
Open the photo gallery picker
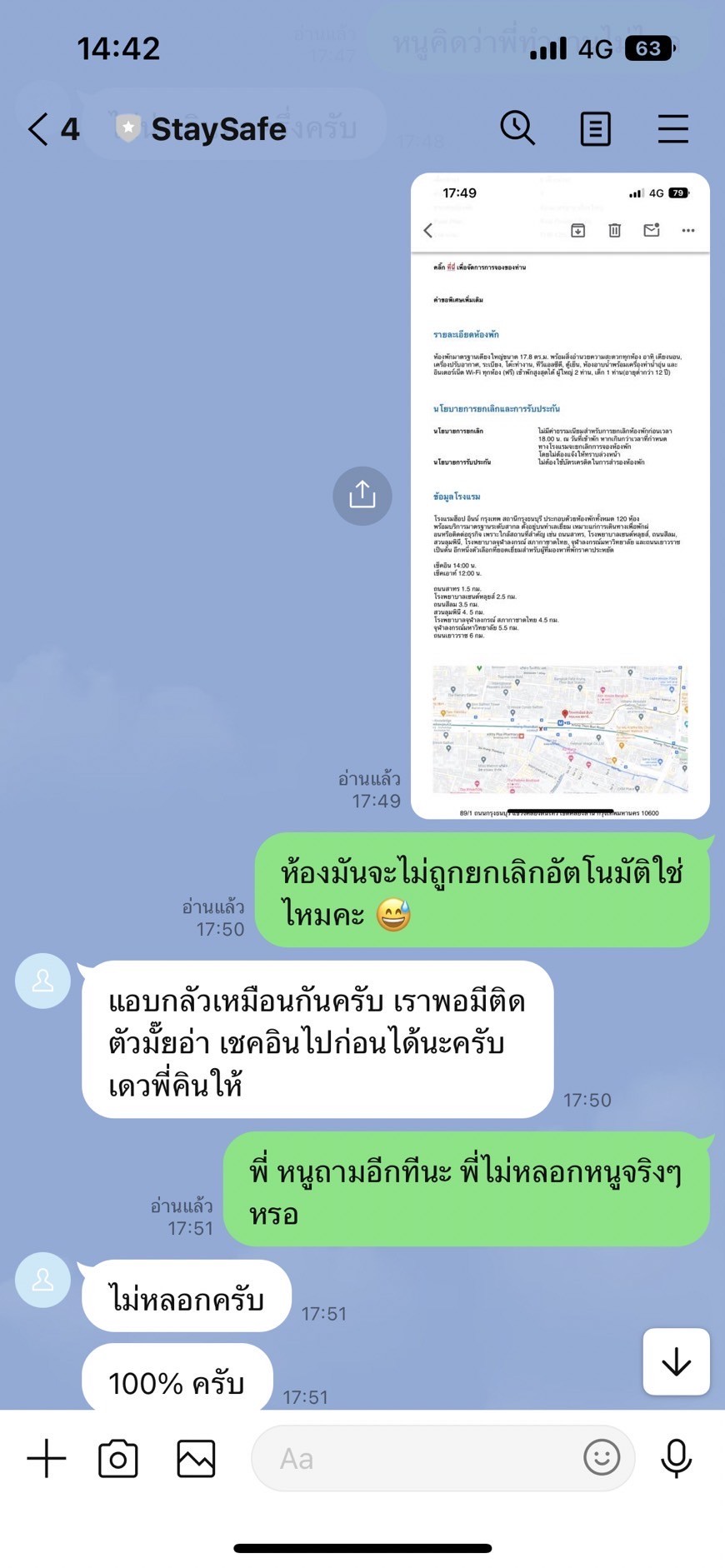point(196,1459)
